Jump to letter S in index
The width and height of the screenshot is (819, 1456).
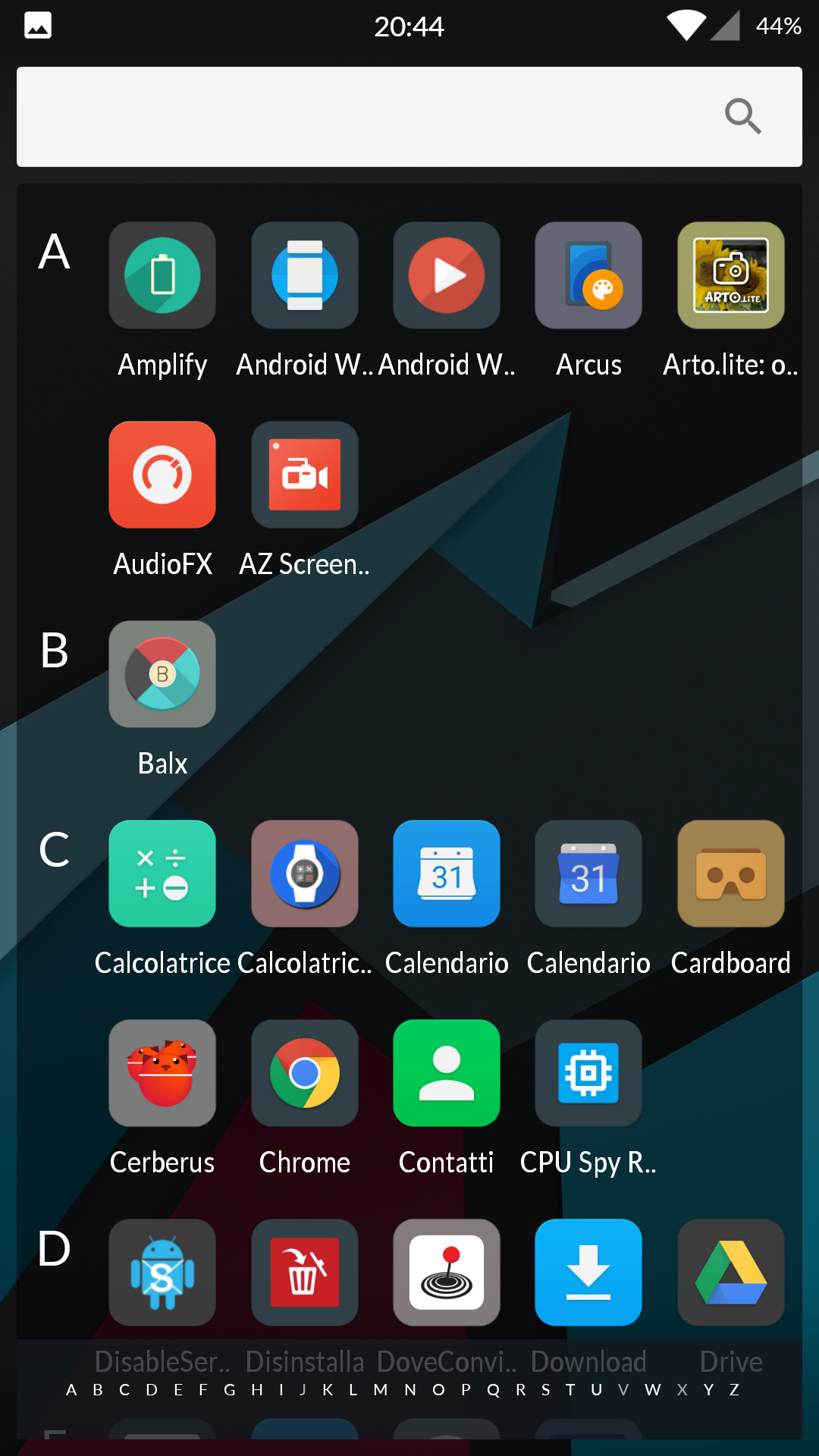coord(545,1390)
